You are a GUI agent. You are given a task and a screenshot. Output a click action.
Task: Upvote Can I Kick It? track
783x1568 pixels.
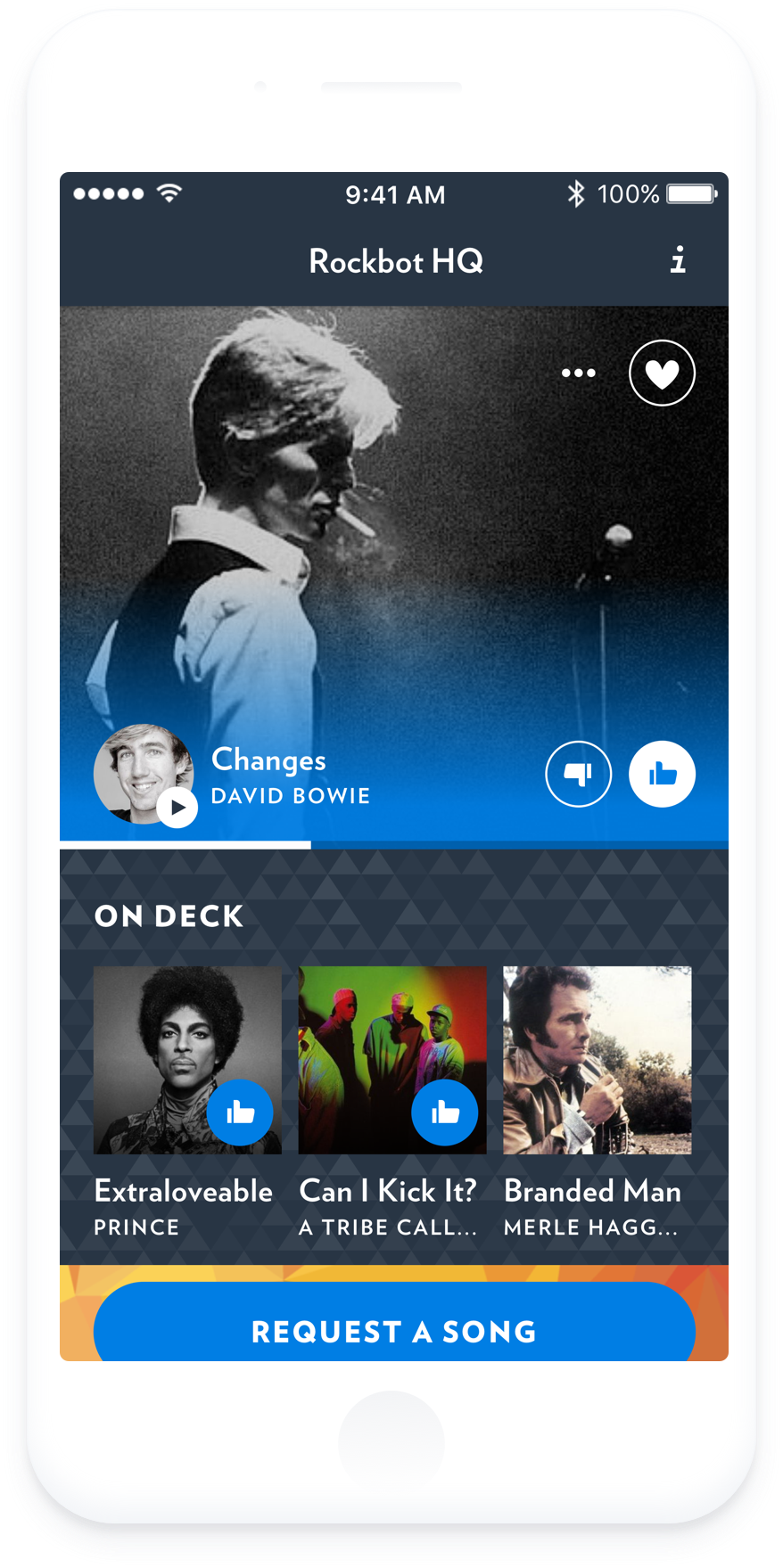445,1112
